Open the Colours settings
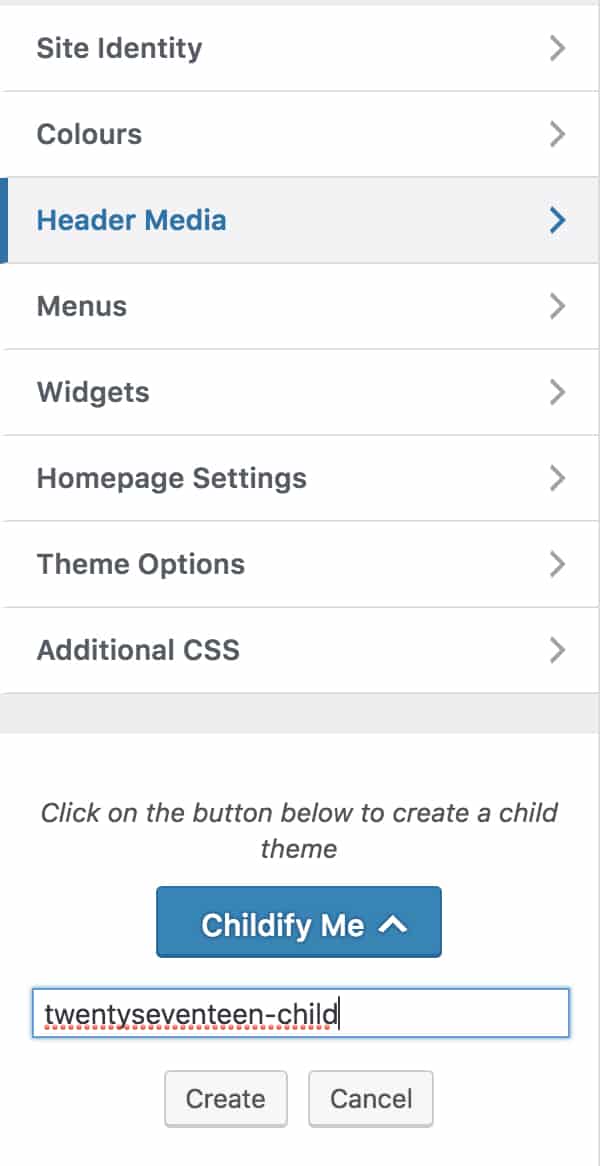Screen dimensions: 600x1166 click(300, 134)
